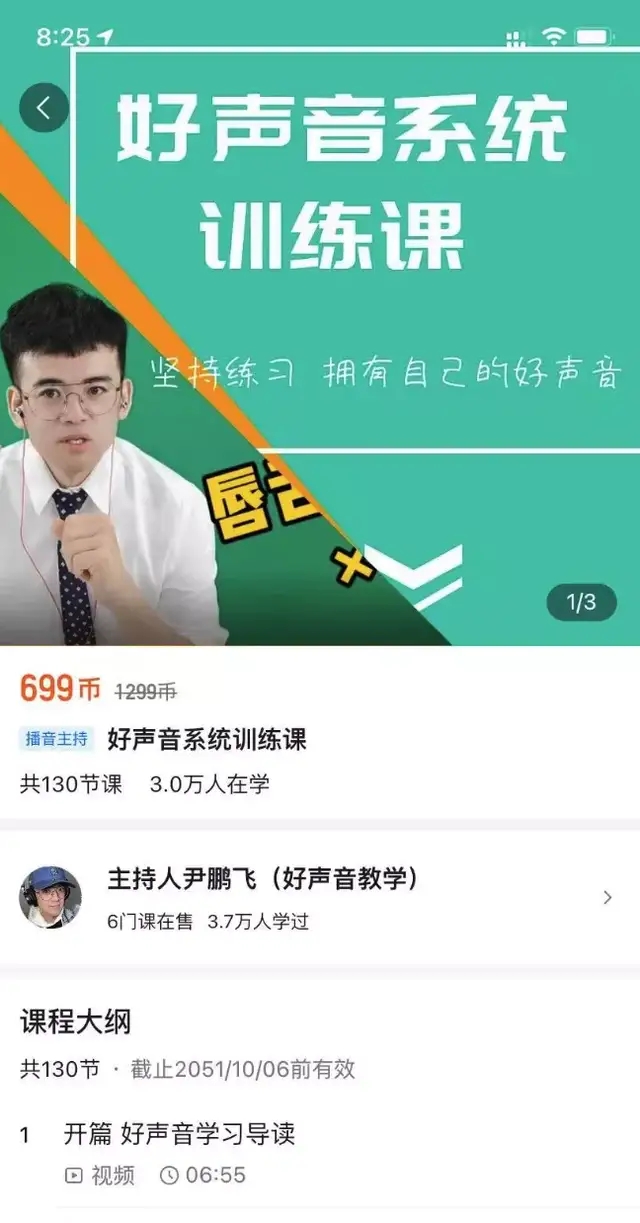This screenshot has height=1223, width=640.
Task: Tap the 播音主持 category tag
Action: point(57,739)
